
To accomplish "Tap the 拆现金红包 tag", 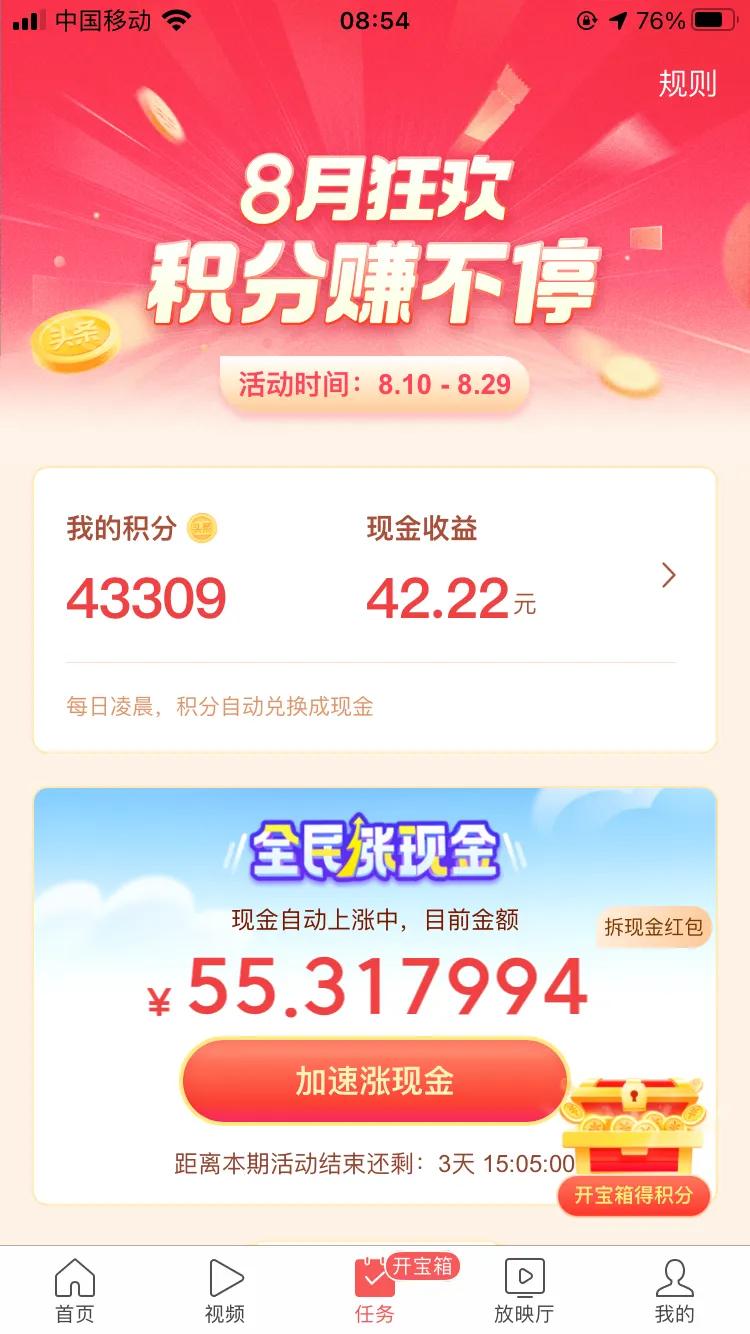I will click(x=651, y=928).
